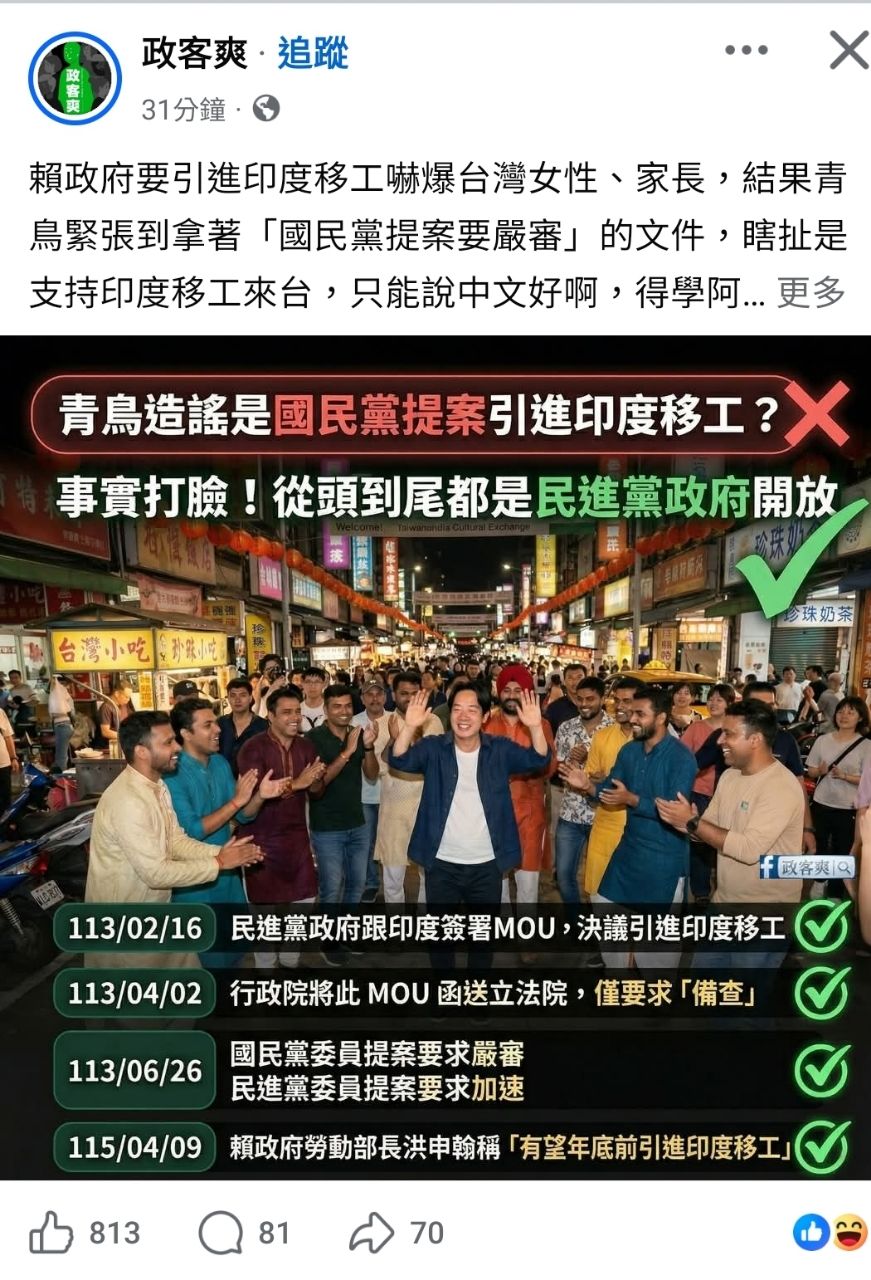Open the post overflow menu
Image resolution: width=871 pixels, height=1280 pixels.
pos(746,50)
